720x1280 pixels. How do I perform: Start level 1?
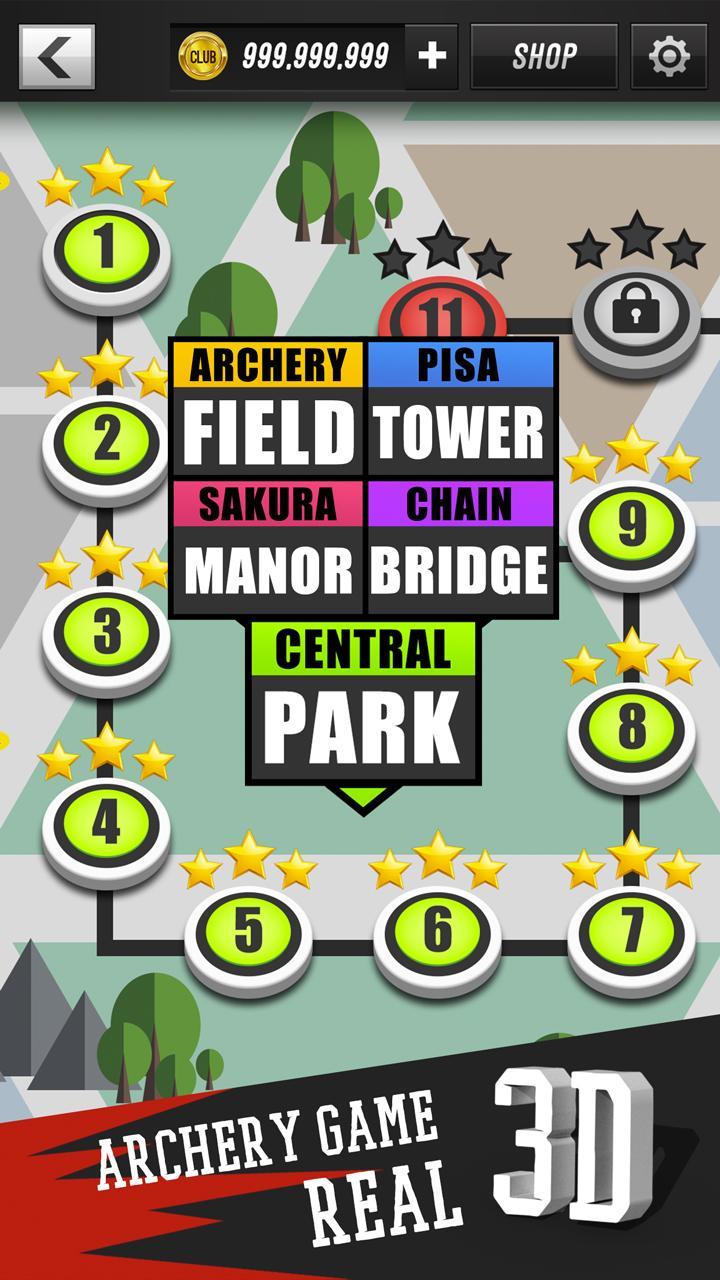point(106,247)
